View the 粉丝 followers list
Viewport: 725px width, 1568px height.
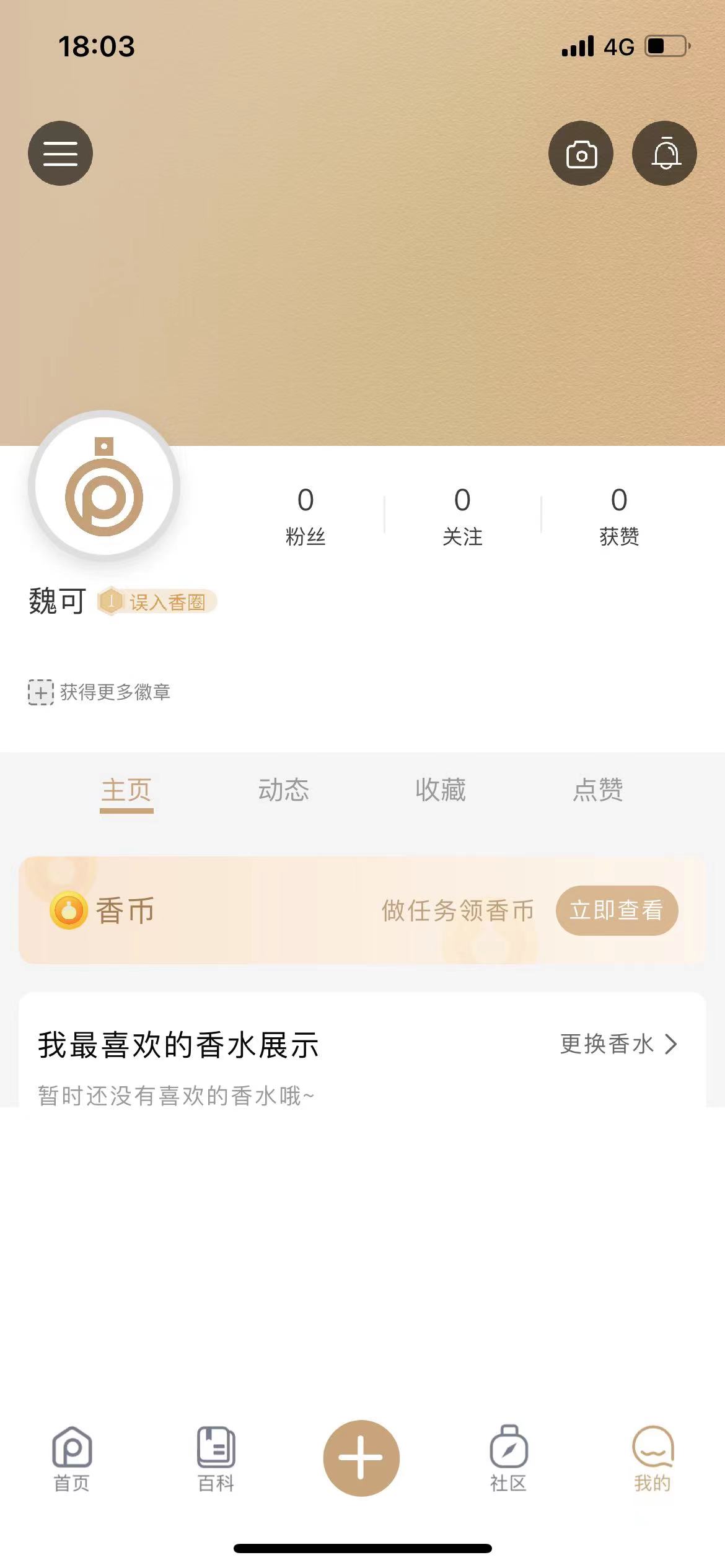click(305, 515)
